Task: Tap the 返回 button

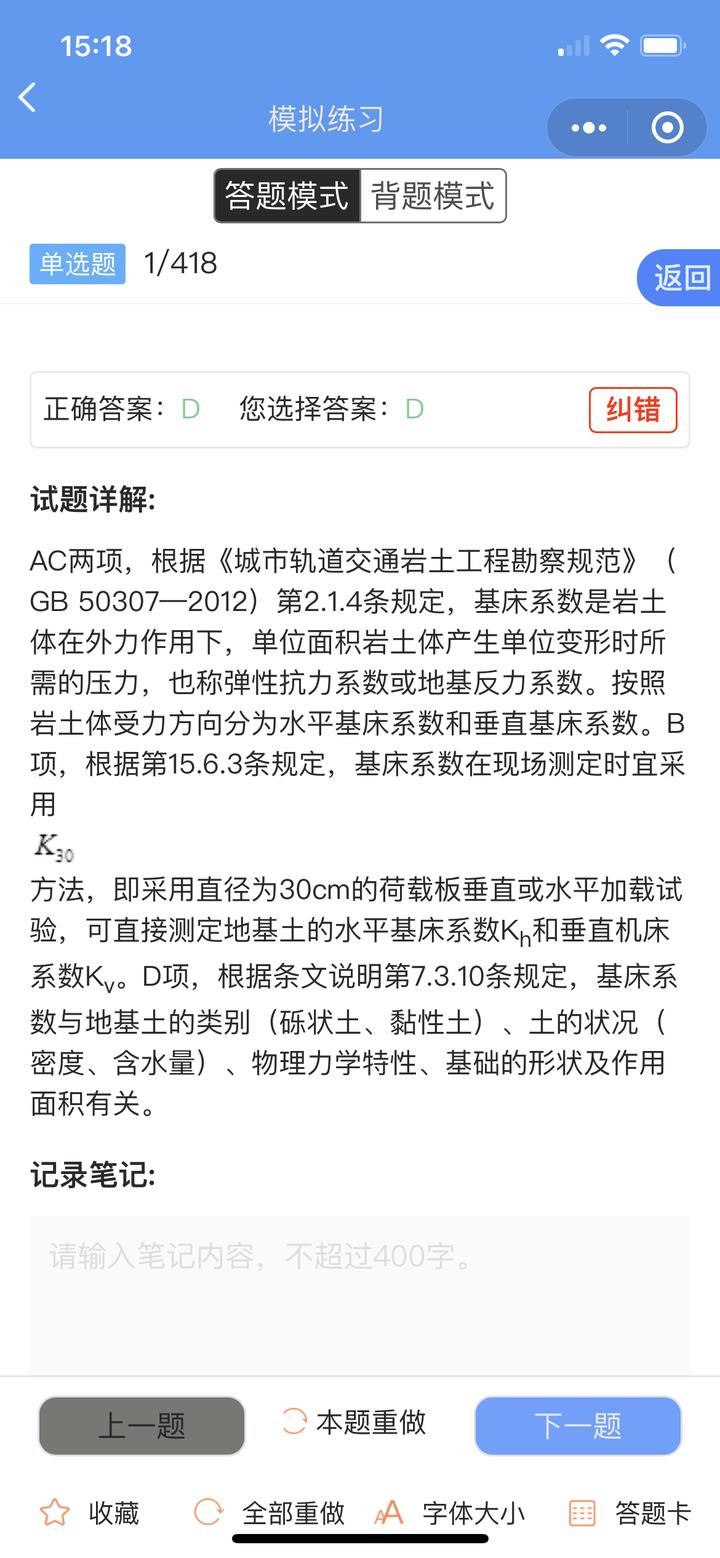Action: (x=681, y=277)
